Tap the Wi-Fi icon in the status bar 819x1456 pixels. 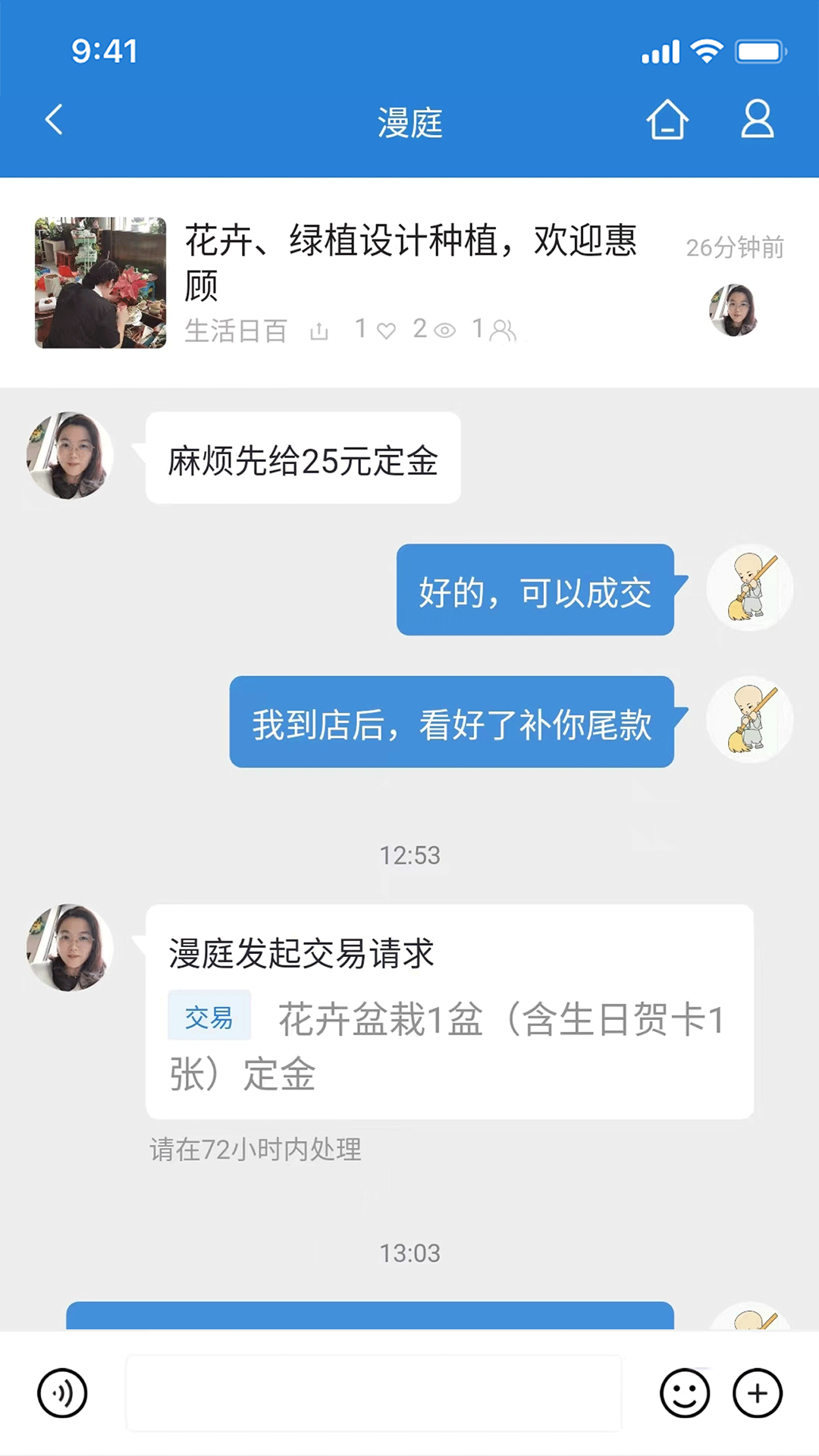(x=707, y=52)
